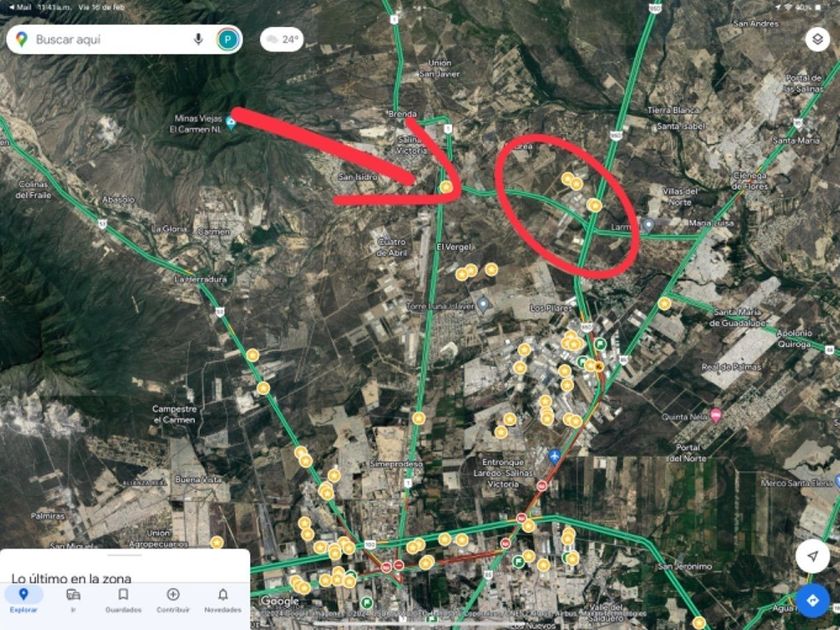The image size is (840, 630).
Task: Select the Minas Viejas El Carmen NL pin
Action: coord(231,124)
